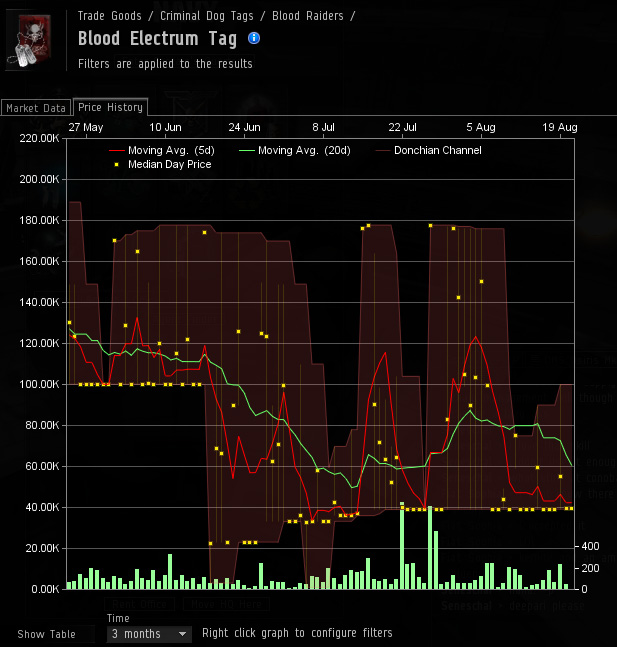Show Table view of price history
Screen dimensions: 617x647
coord(46,634)
